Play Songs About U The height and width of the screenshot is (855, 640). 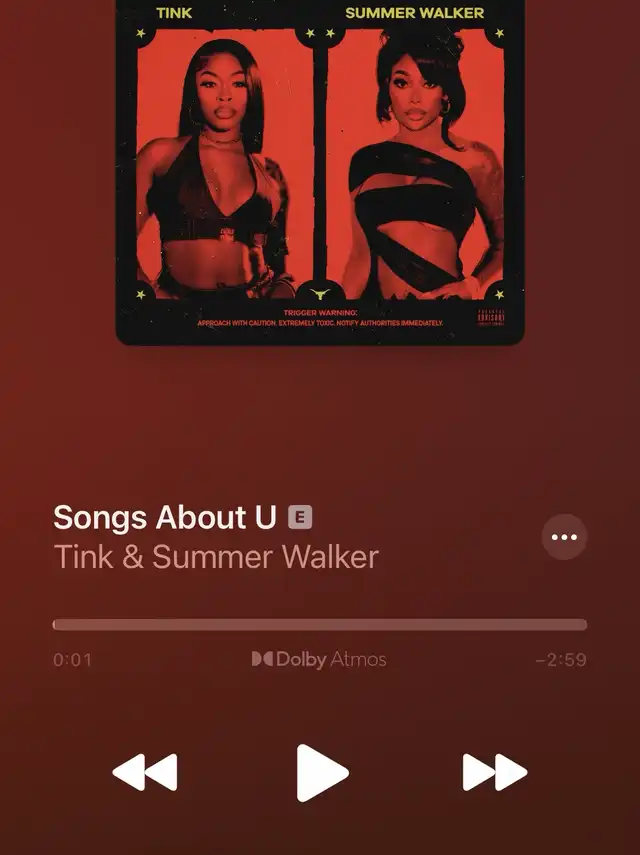(322, 773)
